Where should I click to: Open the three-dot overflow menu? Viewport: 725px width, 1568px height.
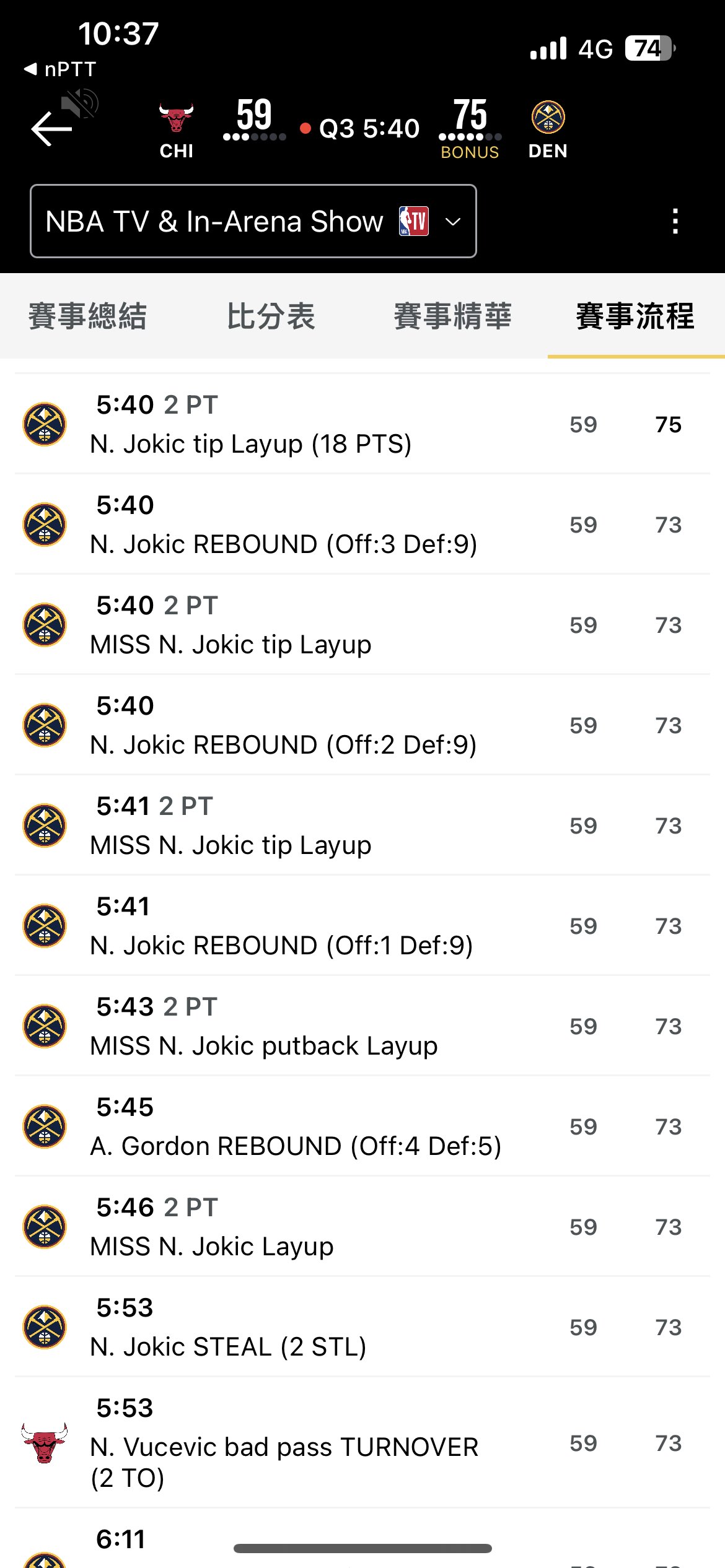pyautogui.click(x=675, y=221)
